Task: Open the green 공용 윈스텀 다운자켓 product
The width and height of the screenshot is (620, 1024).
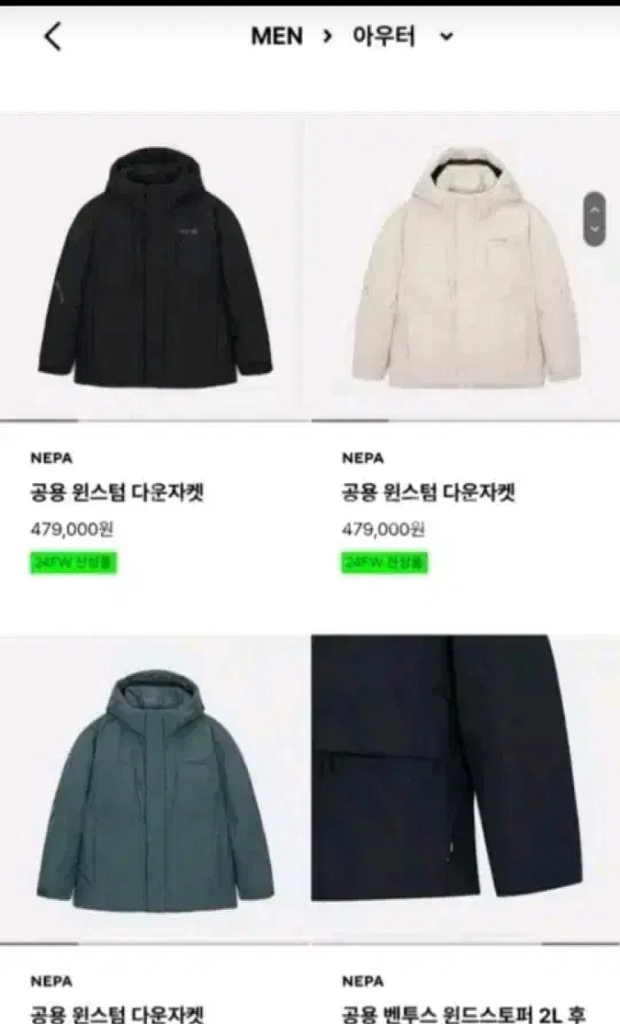Action: [155, 790]
